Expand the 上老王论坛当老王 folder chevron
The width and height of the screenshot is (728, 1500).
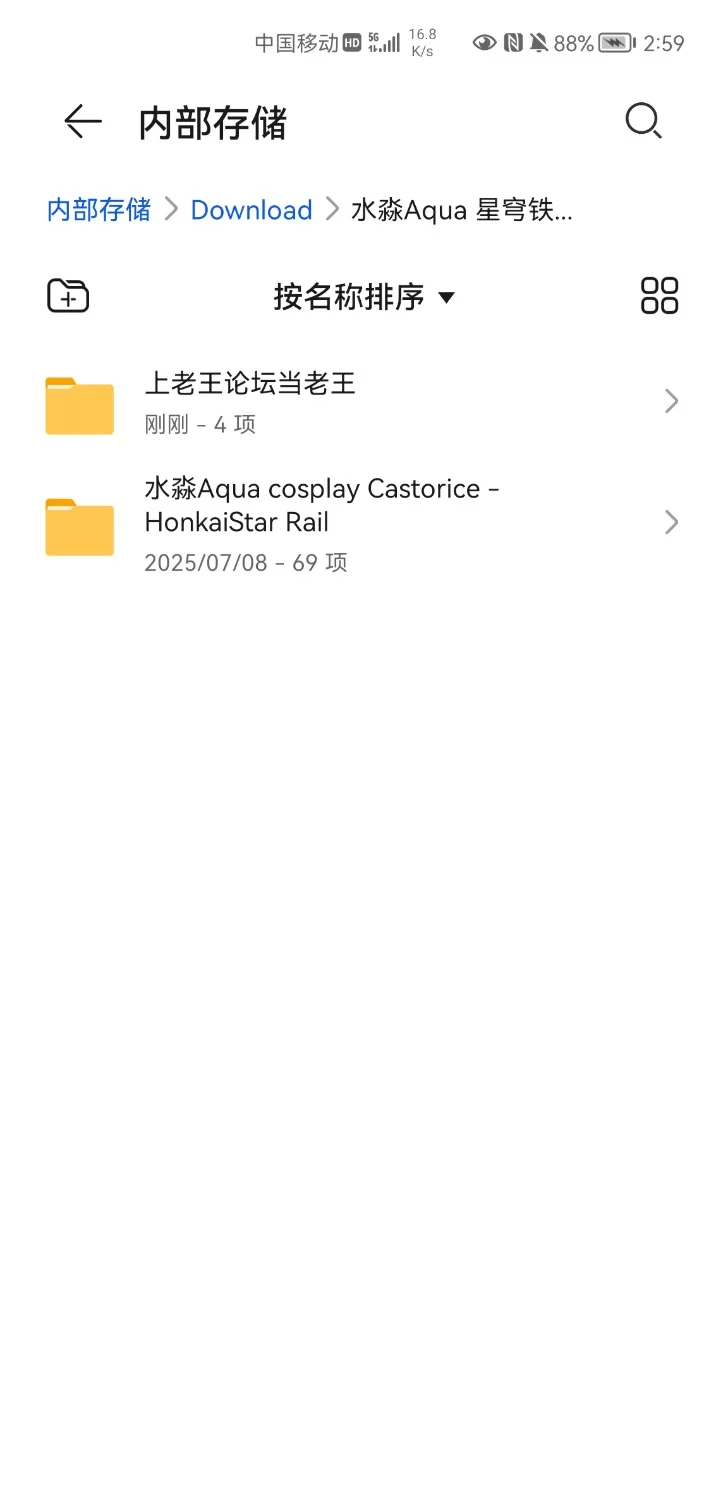click(670, 401)
